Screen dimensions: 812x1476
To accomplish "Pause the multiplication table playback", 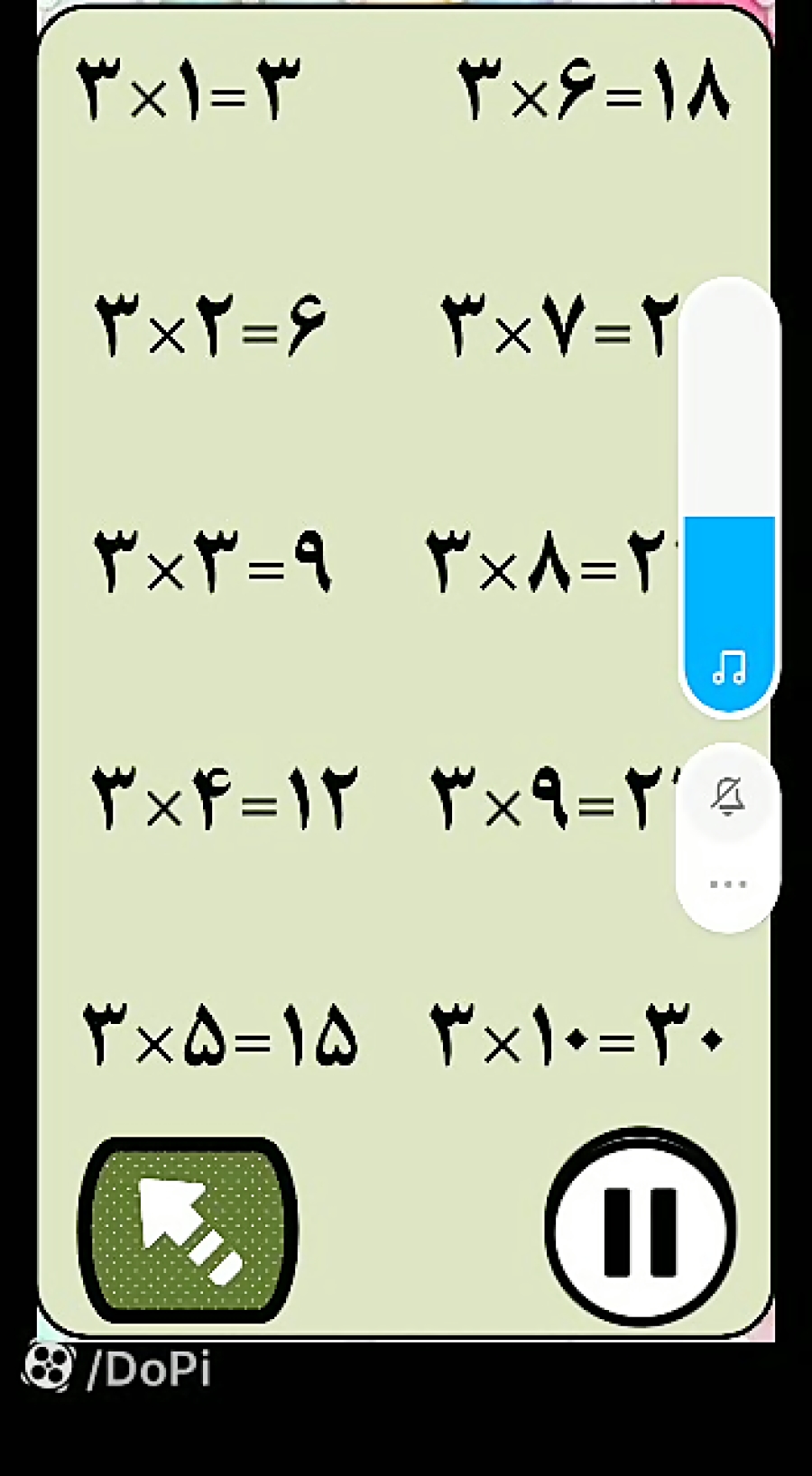I will (x=640, y=1228).
